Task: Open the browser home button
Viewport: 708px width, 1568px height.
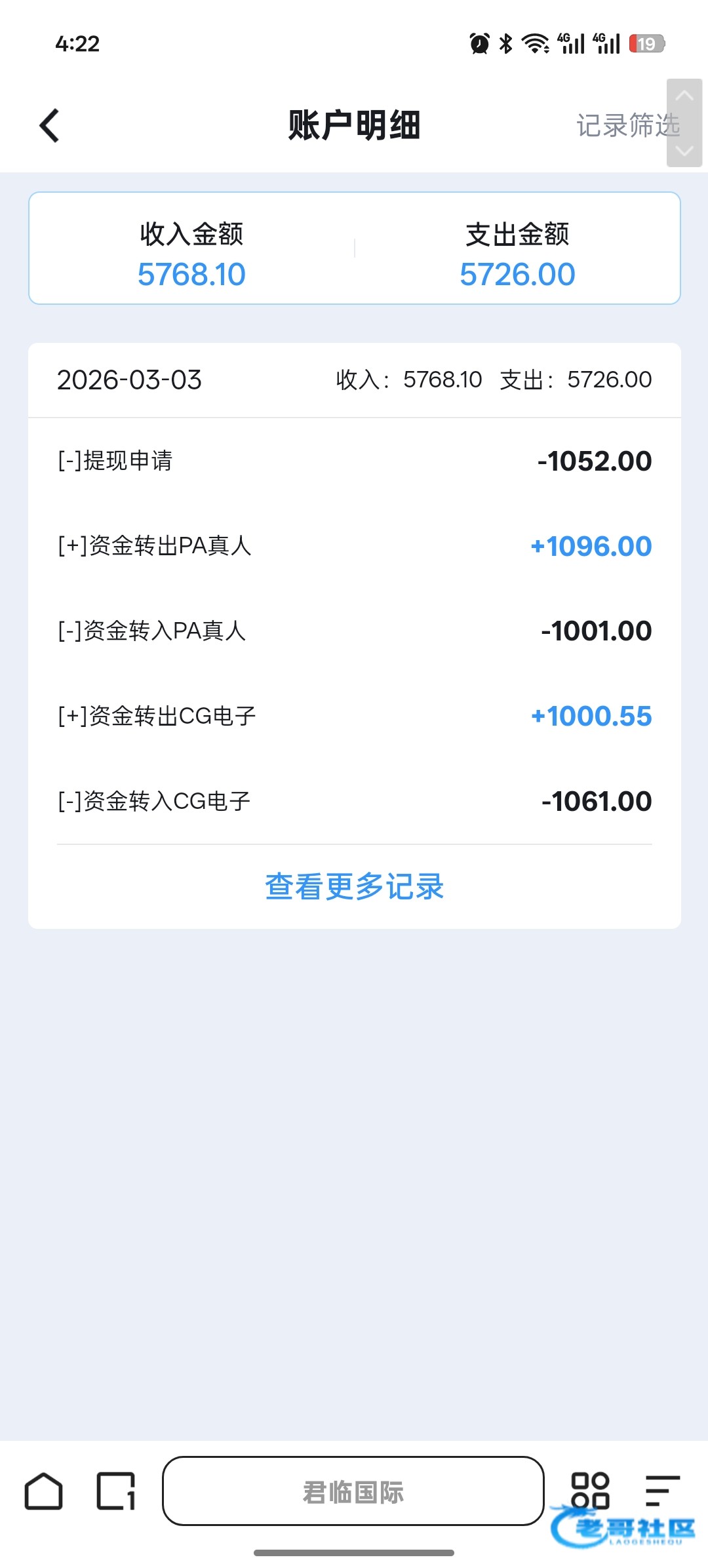Action: coord(44,1491)
